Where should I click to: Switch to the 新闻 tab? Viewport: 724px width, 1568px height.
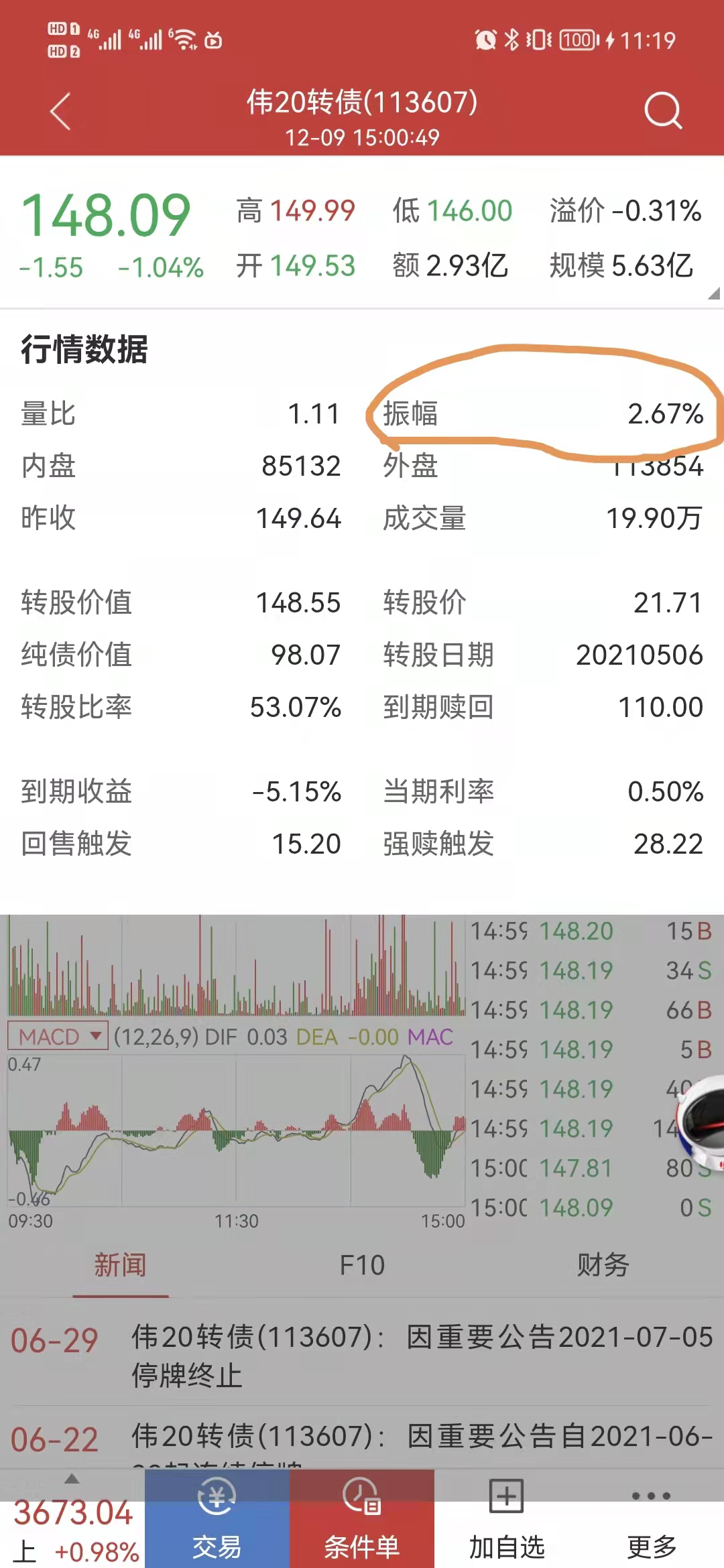point(120,1265)
